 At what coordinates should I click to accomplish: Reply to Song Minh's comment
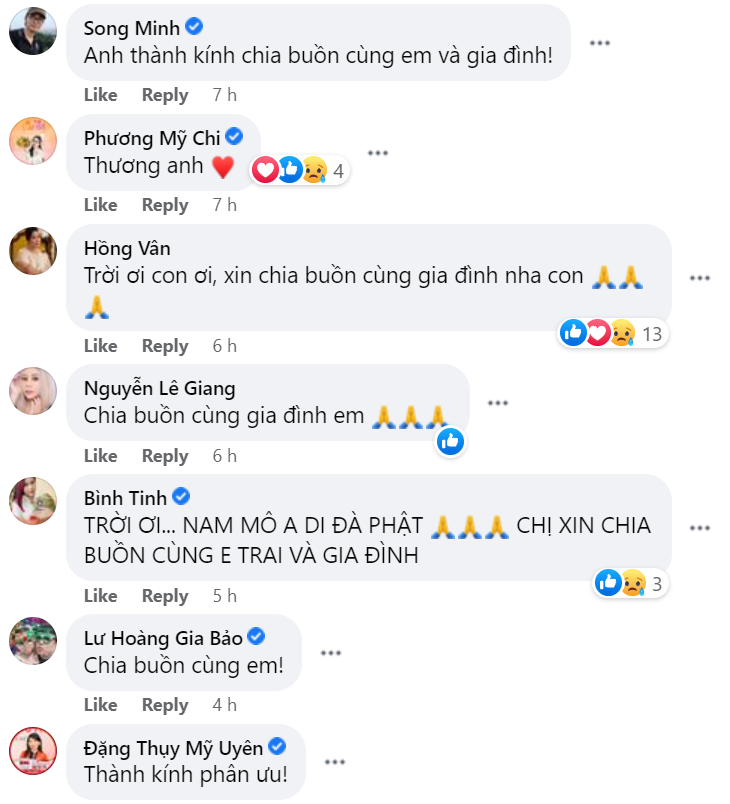point(165,95)
